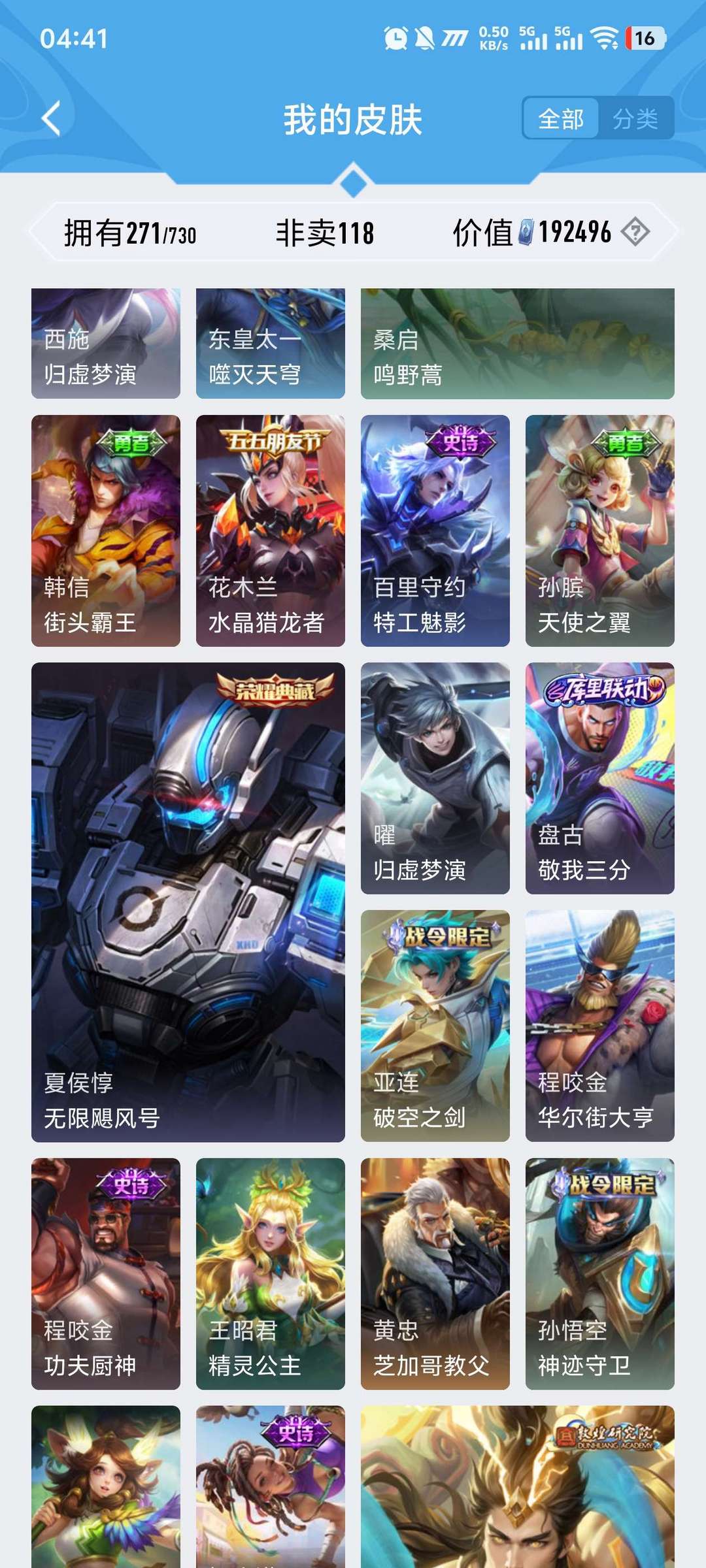This screenshot has width=706, height=1568.
Task: View 程咬金 华尔街大亨 skin
Action: [x=600, y=1026]
